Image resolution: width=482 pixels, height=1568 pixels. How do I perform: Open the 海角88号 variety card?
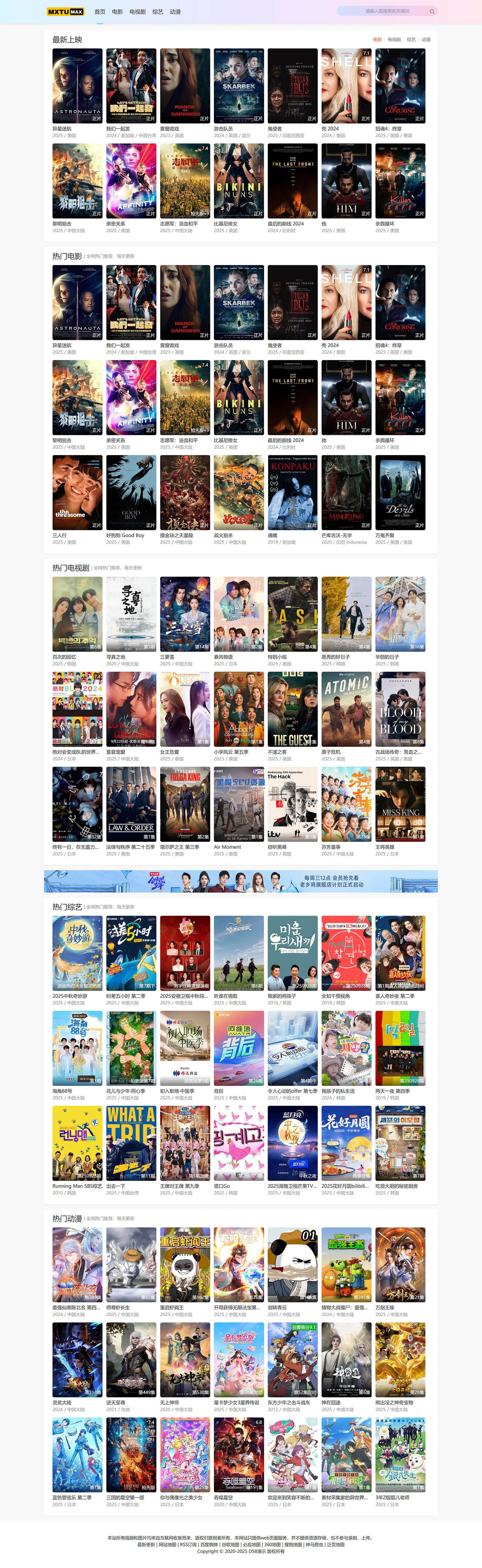[x=77, y=1048]
